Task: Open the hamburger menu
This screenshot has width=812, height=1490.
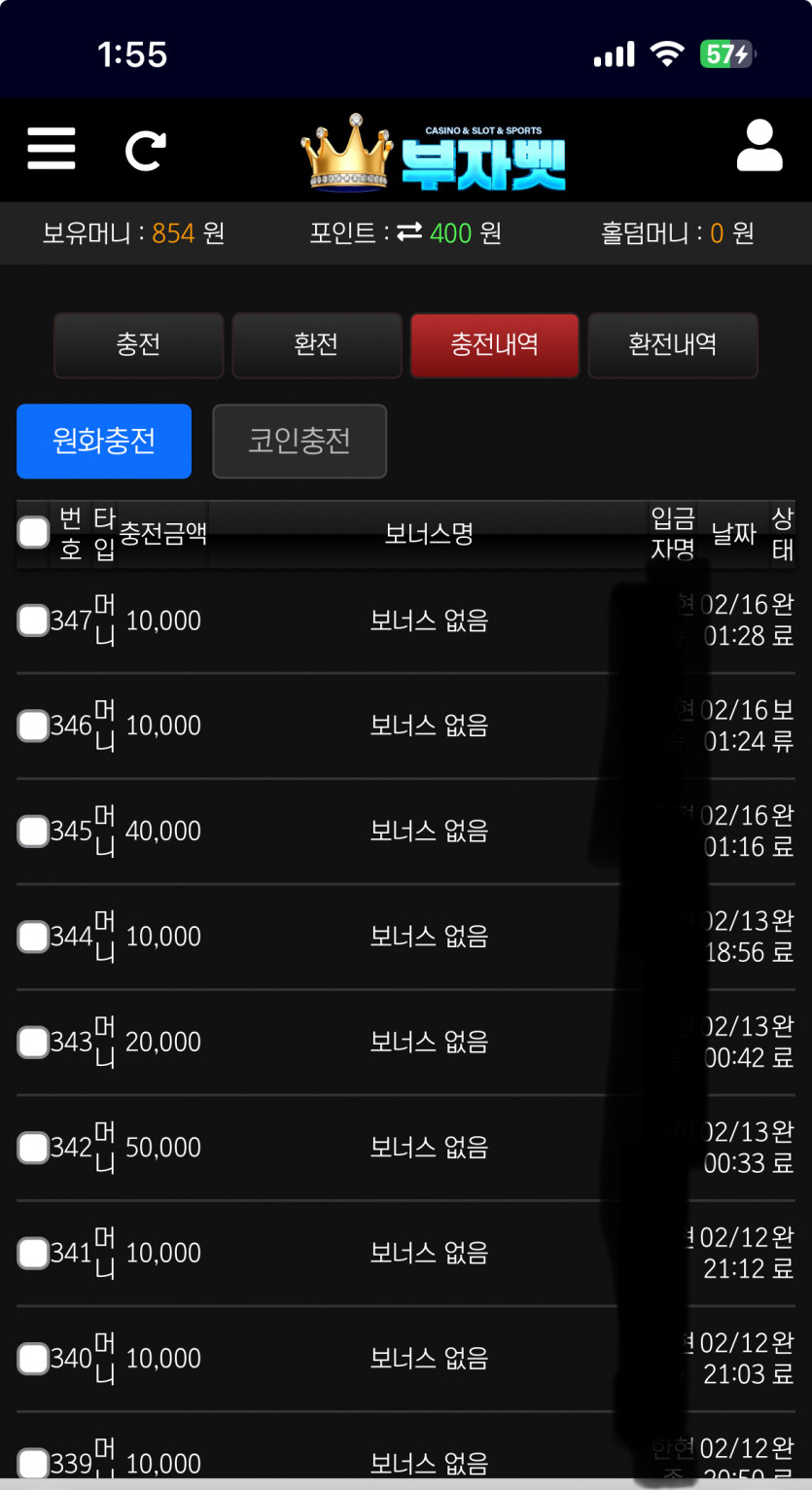Action: click(x=52, y=149)
